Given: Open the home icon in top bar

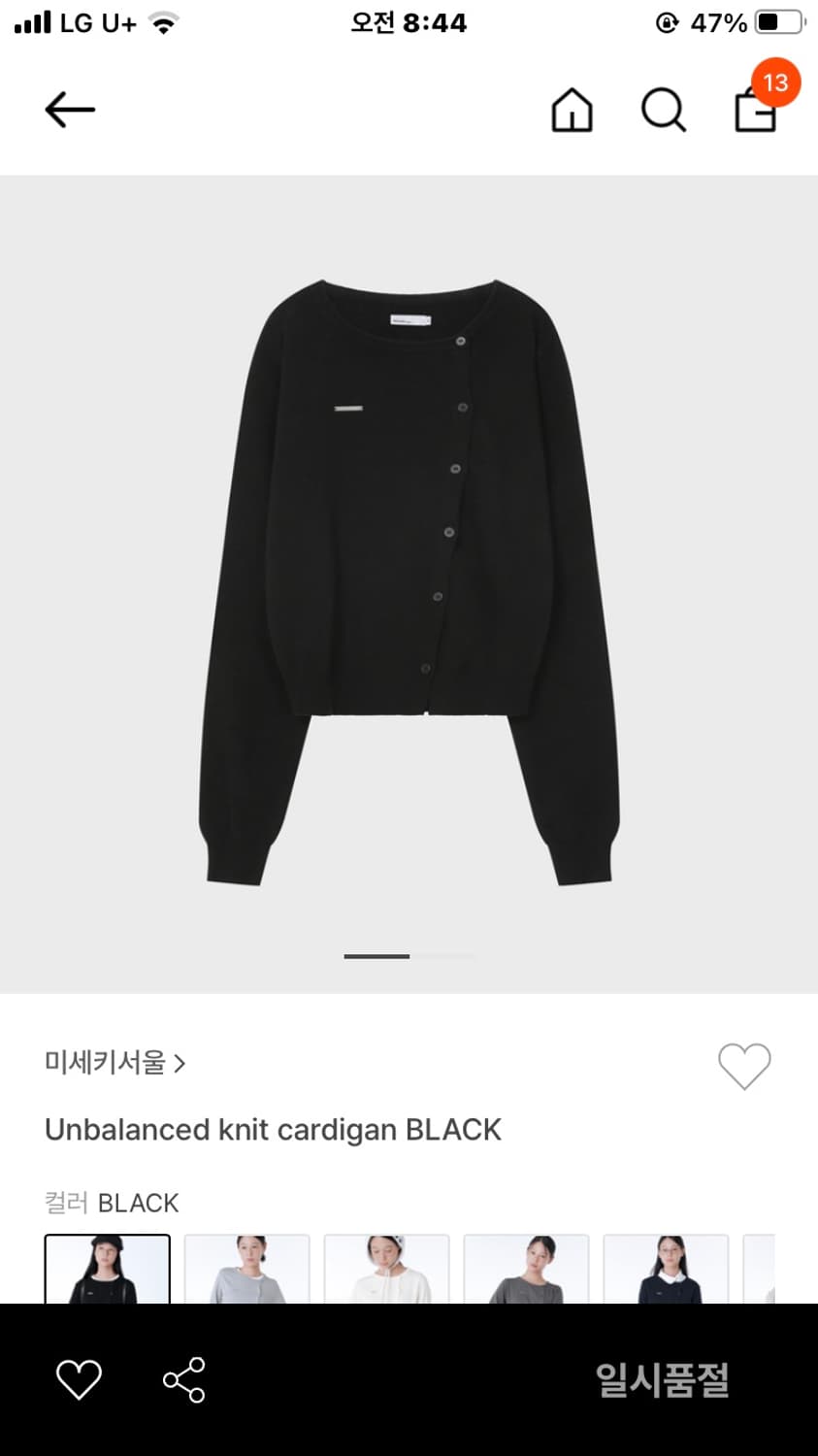Looking at the screenshot, I should tap(572, 110).
